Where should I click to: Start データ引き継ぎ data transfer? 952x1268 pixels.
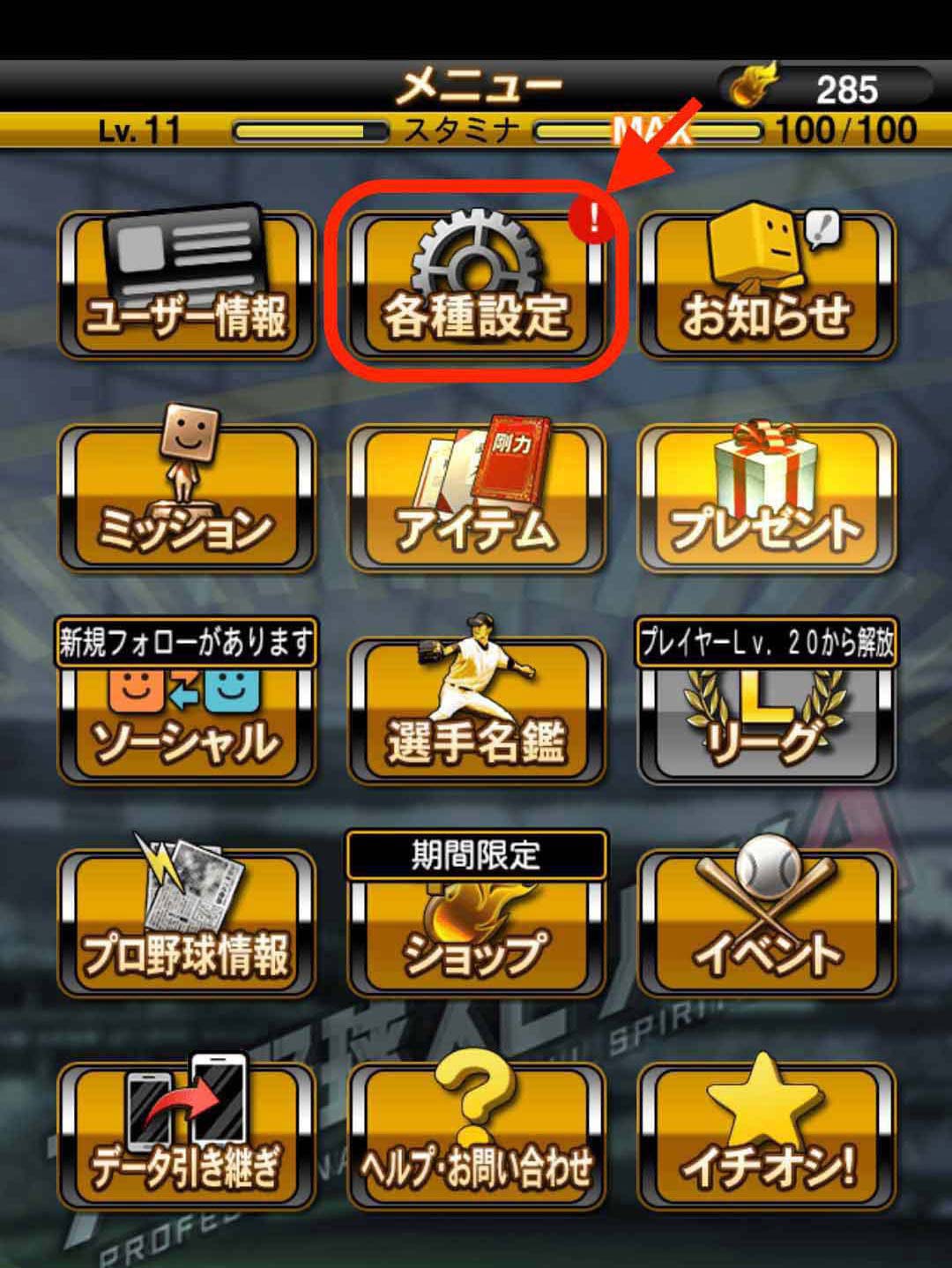coord(186,1139)
